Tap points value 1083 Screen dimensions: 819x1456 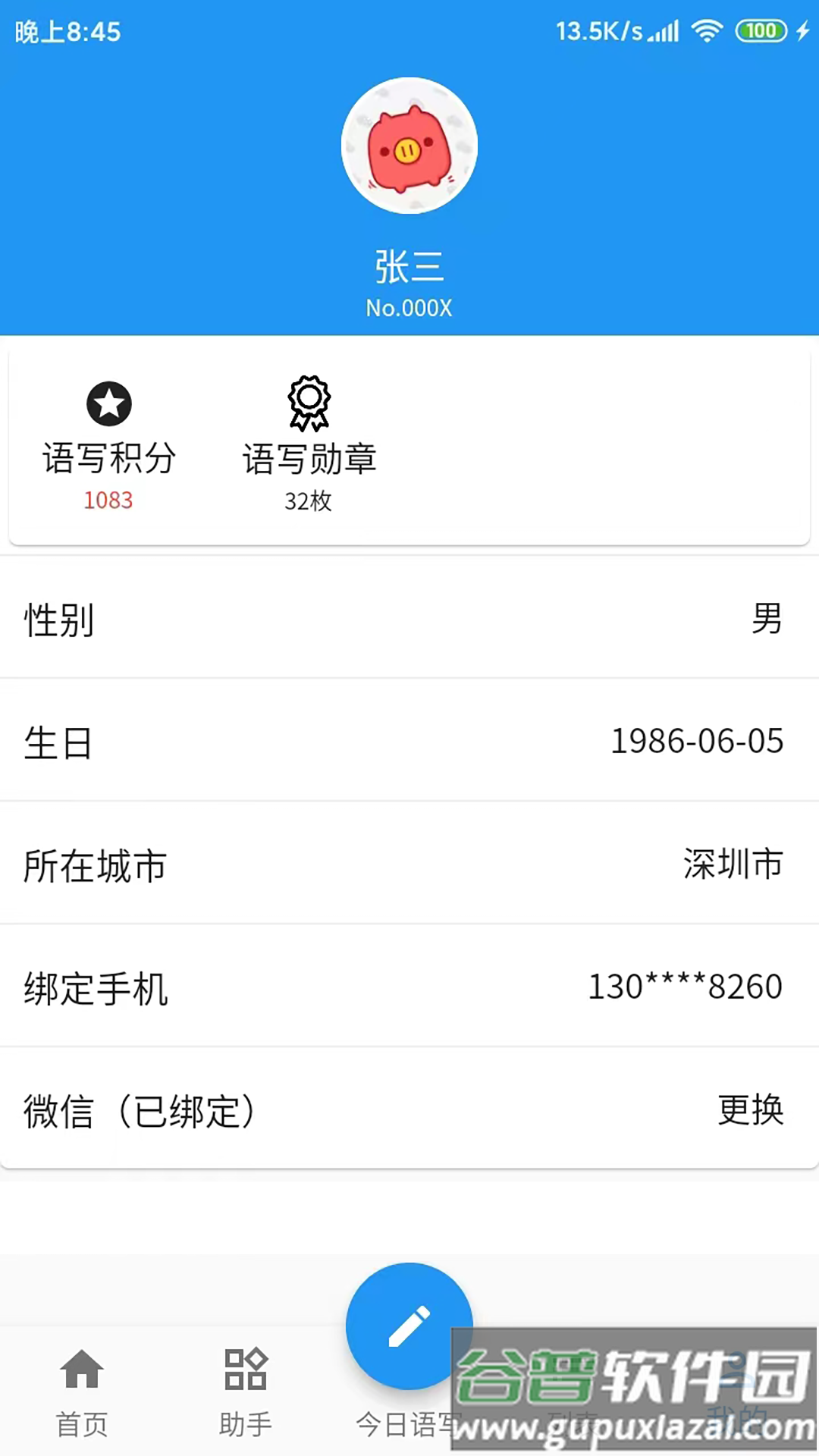(x=108, y=500)
